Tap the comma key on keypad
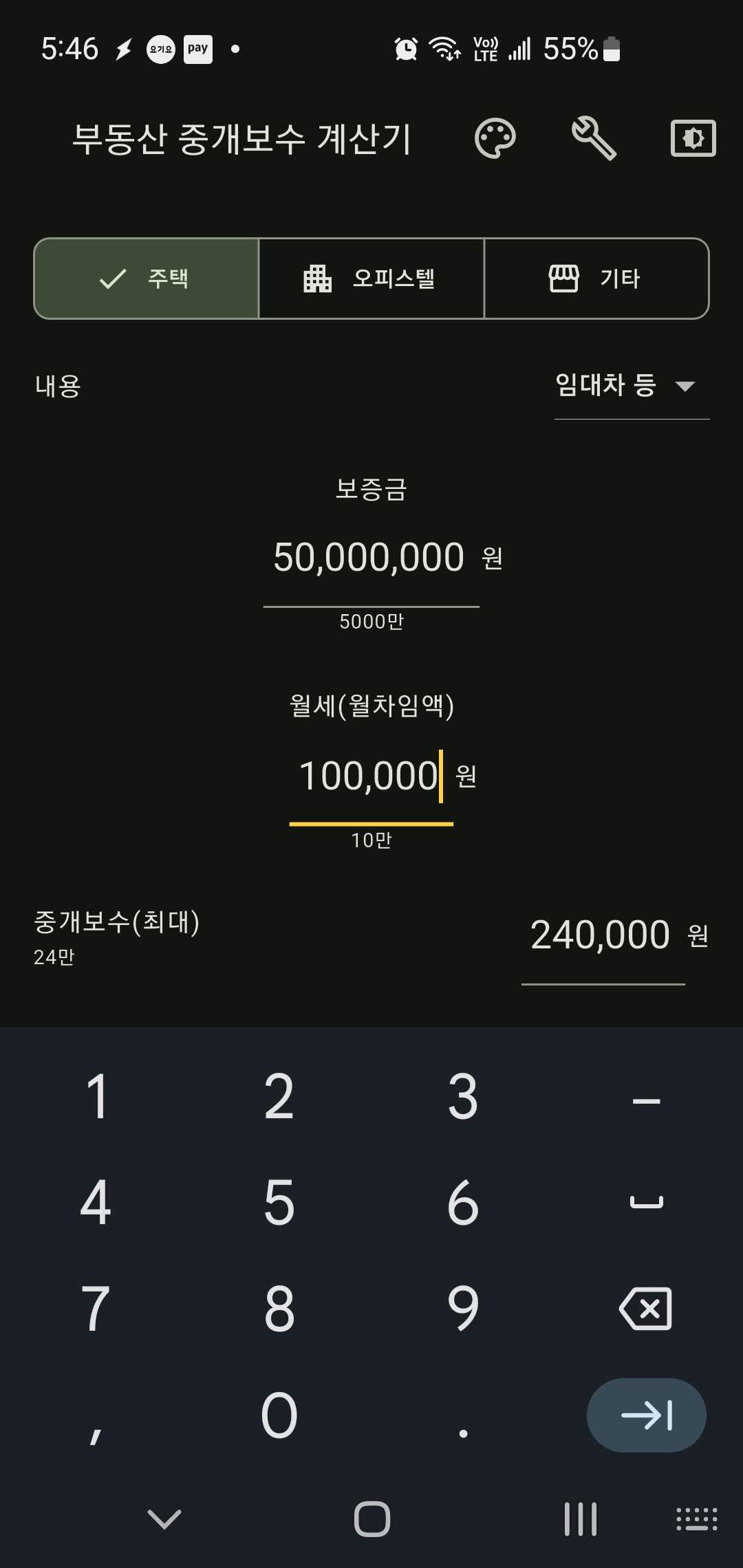 (95, 1415)
